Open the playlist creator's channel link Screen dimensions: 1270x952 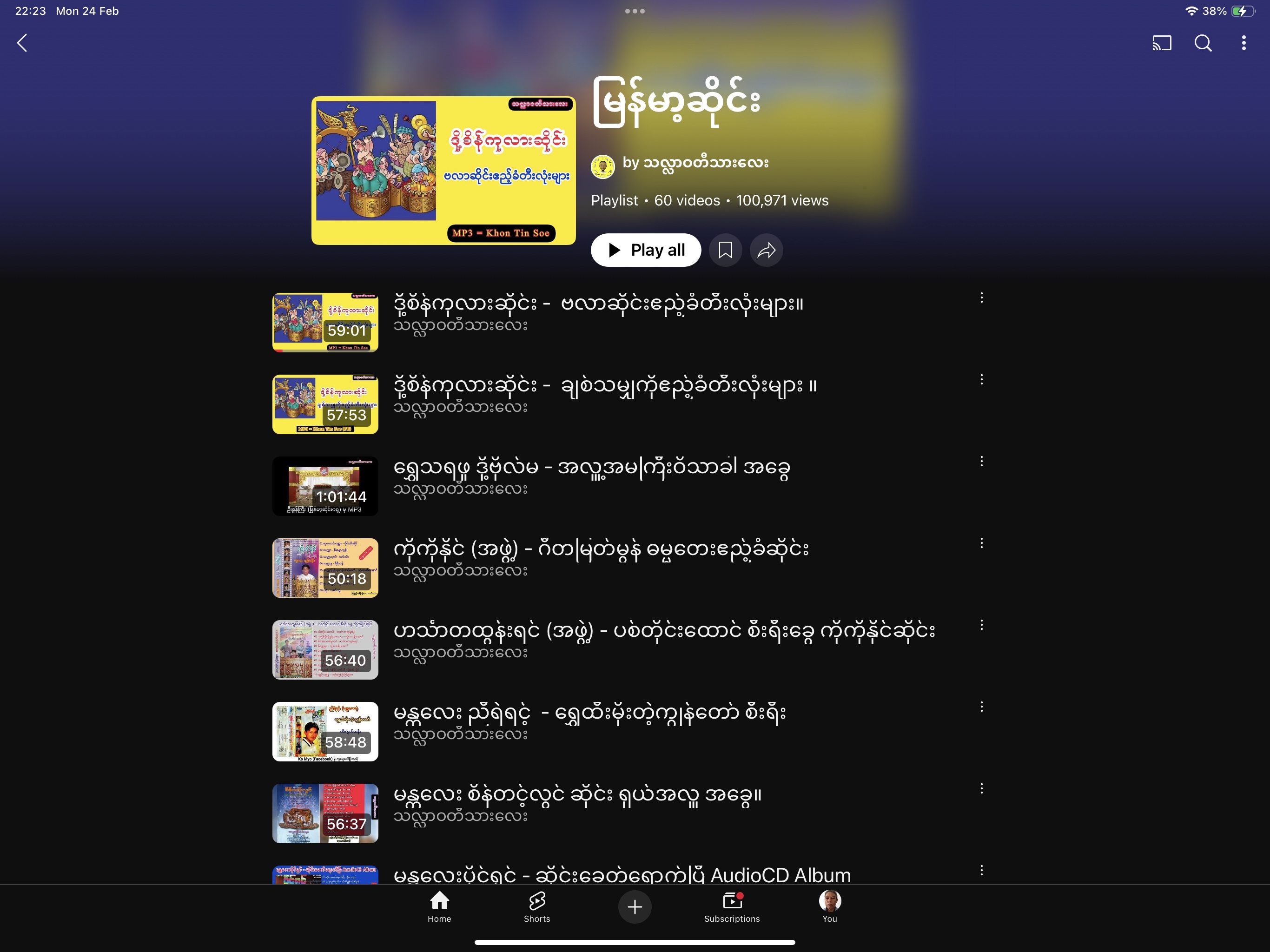695,163
